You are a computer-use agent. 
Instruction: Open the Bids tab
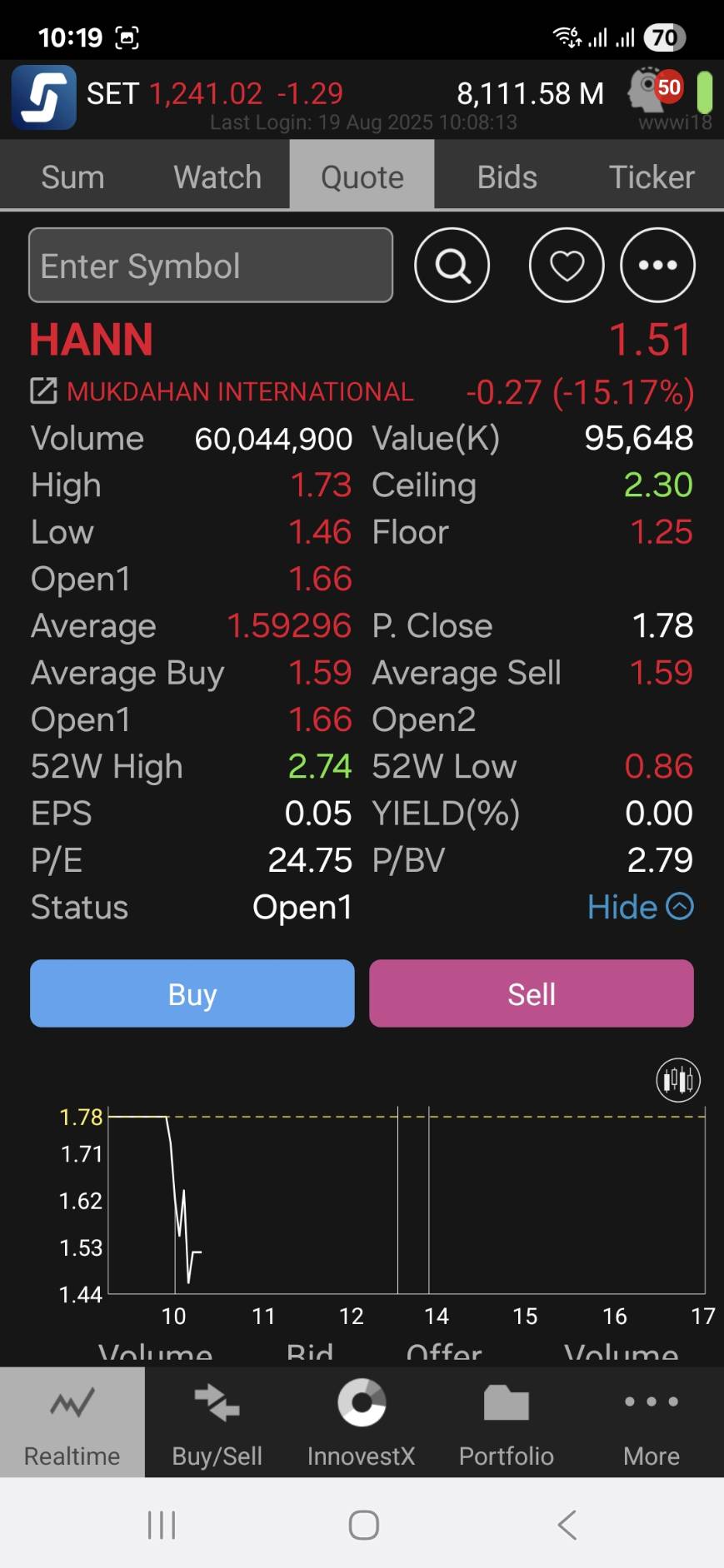click(x=507, y=177)
